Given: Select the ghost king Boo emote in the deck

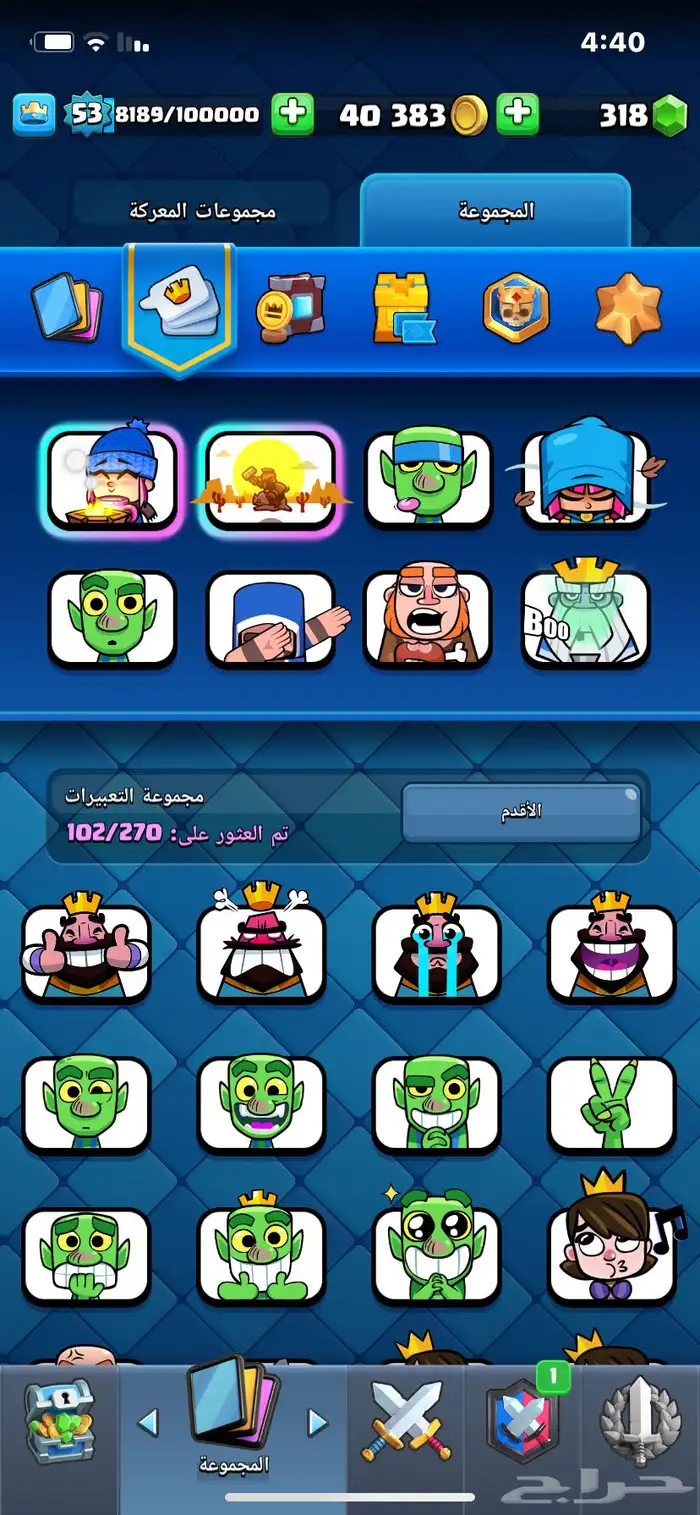Looking at the screenshot, I should click(x=585, y=618).
